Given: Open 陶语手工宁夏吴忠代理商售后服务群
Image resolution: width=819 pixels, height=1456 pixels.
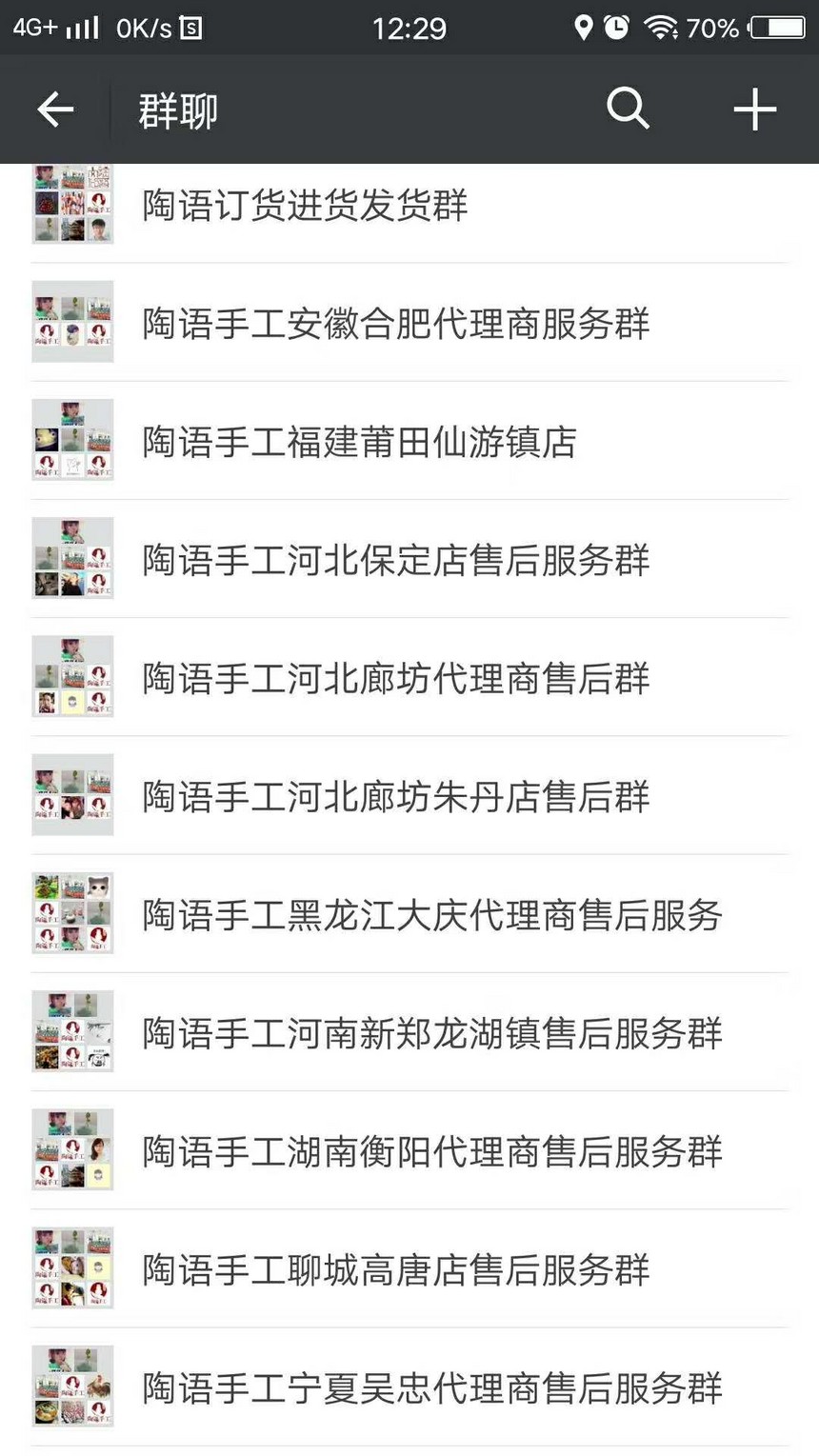Looking at the screenshot, I should coord(431,1387).
